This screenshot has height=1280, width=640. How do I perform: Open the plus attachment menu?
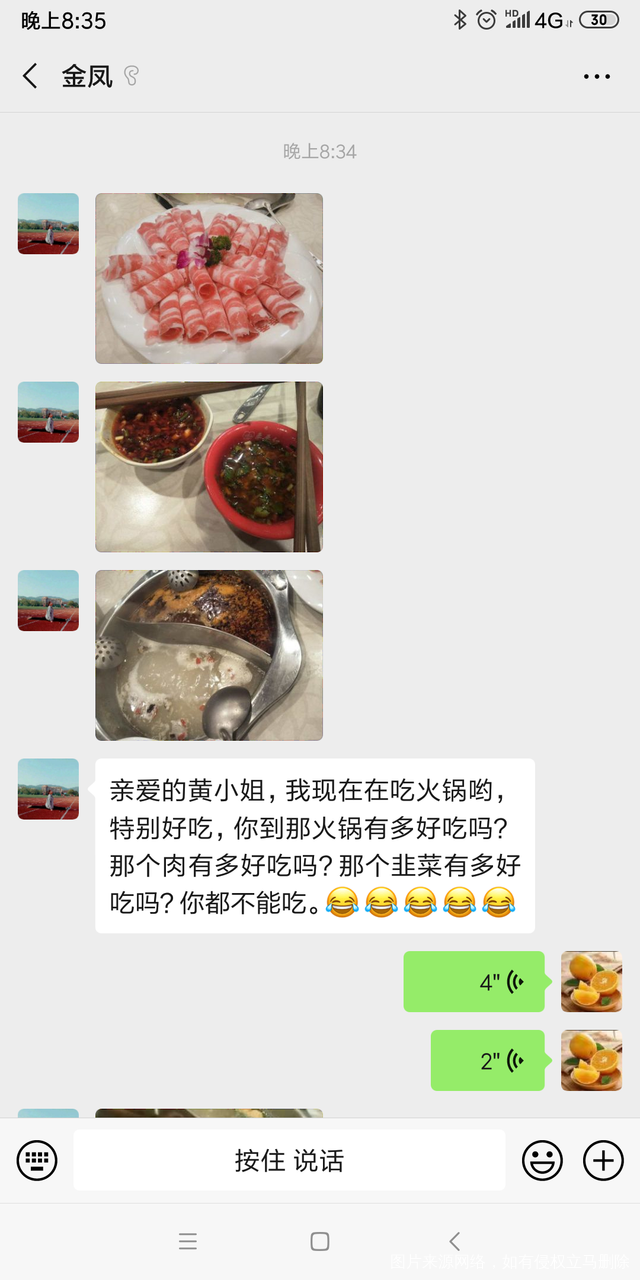pos(603,1160)
